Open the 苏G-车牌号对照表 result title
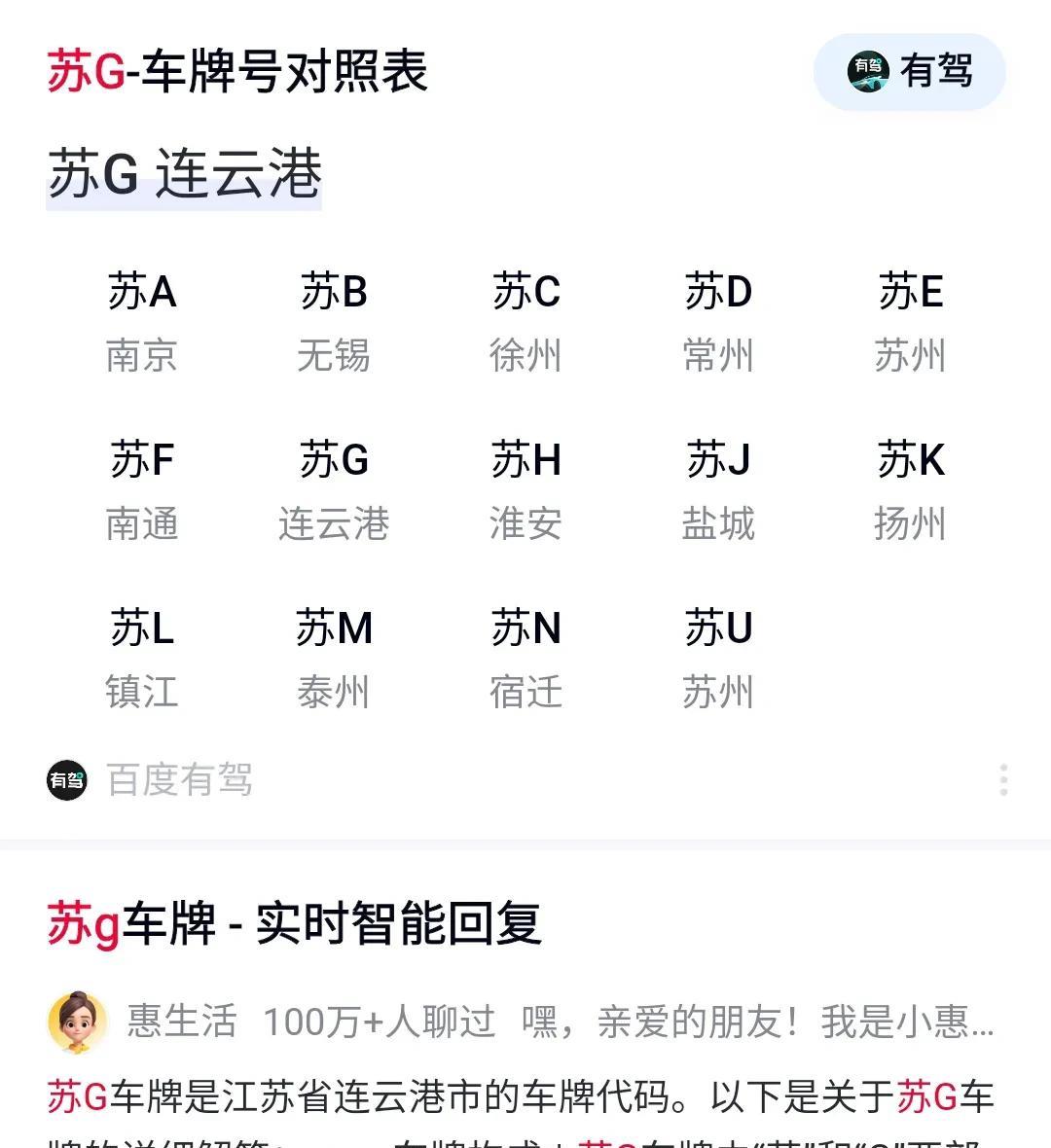This screenshot has width=1051, height=1148. coord(237,72)
